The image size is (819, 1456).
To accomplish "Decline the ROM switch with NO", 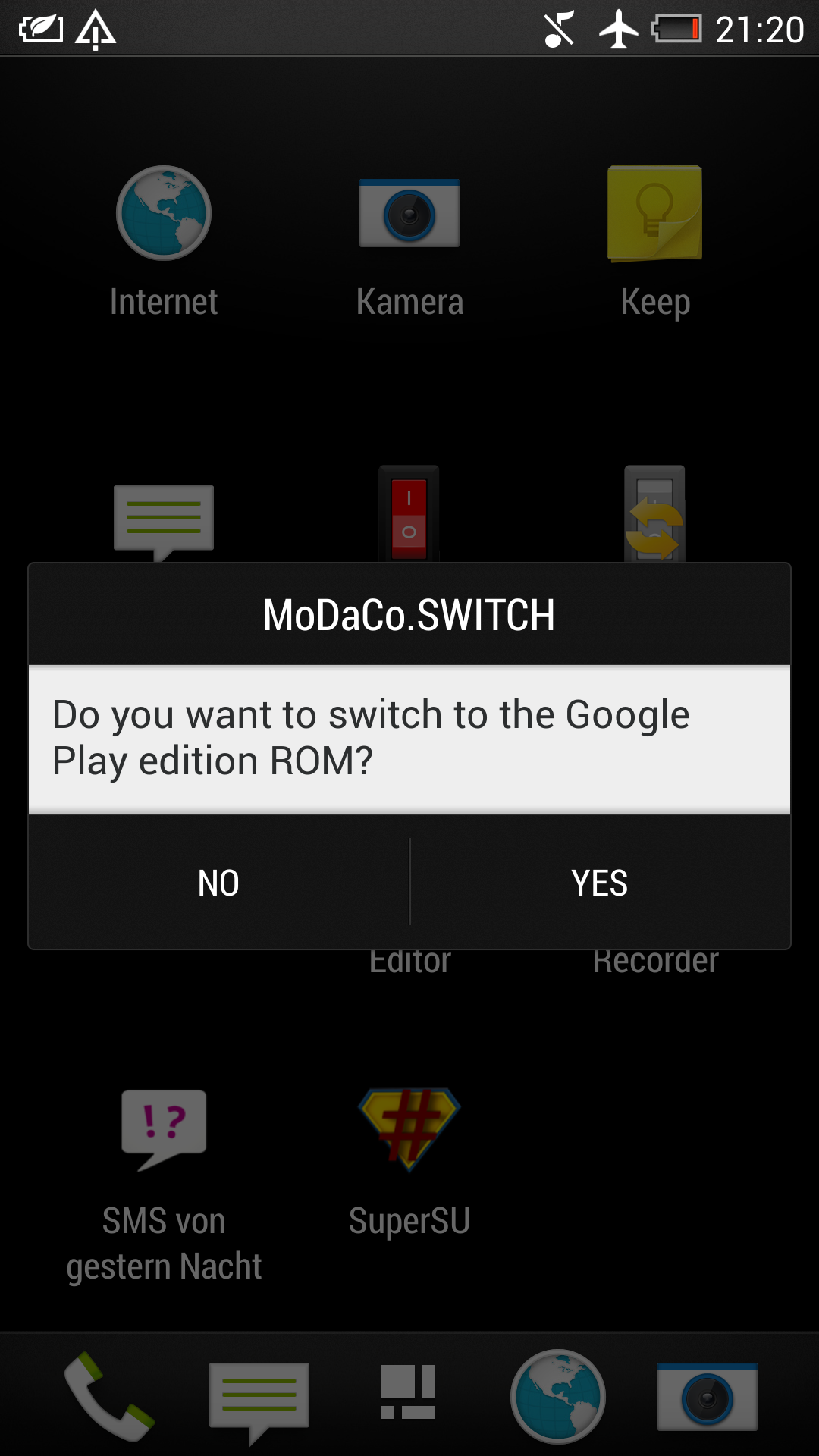I will [x=219, y=883].
